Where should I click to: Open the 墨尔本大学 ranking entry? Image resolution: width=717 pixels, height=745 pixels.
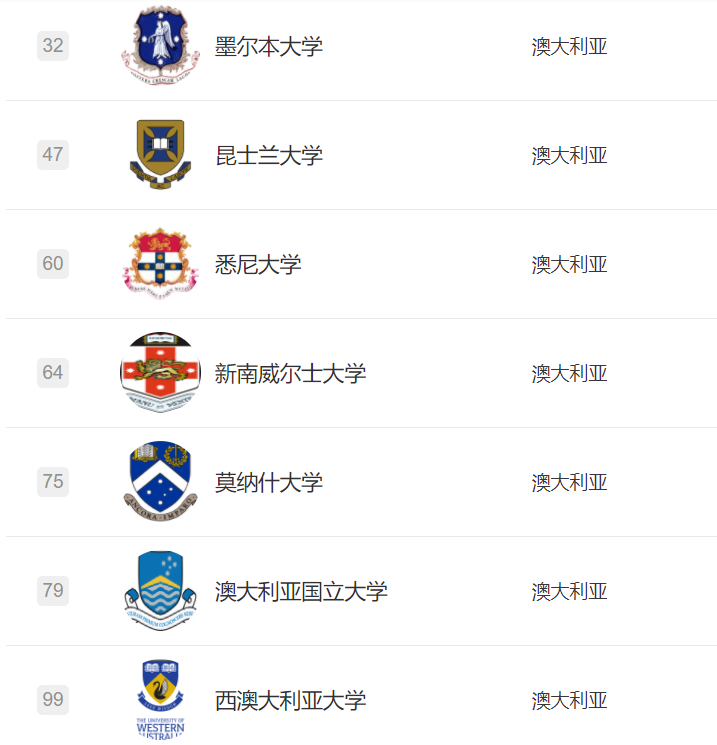tap(269, 47)
